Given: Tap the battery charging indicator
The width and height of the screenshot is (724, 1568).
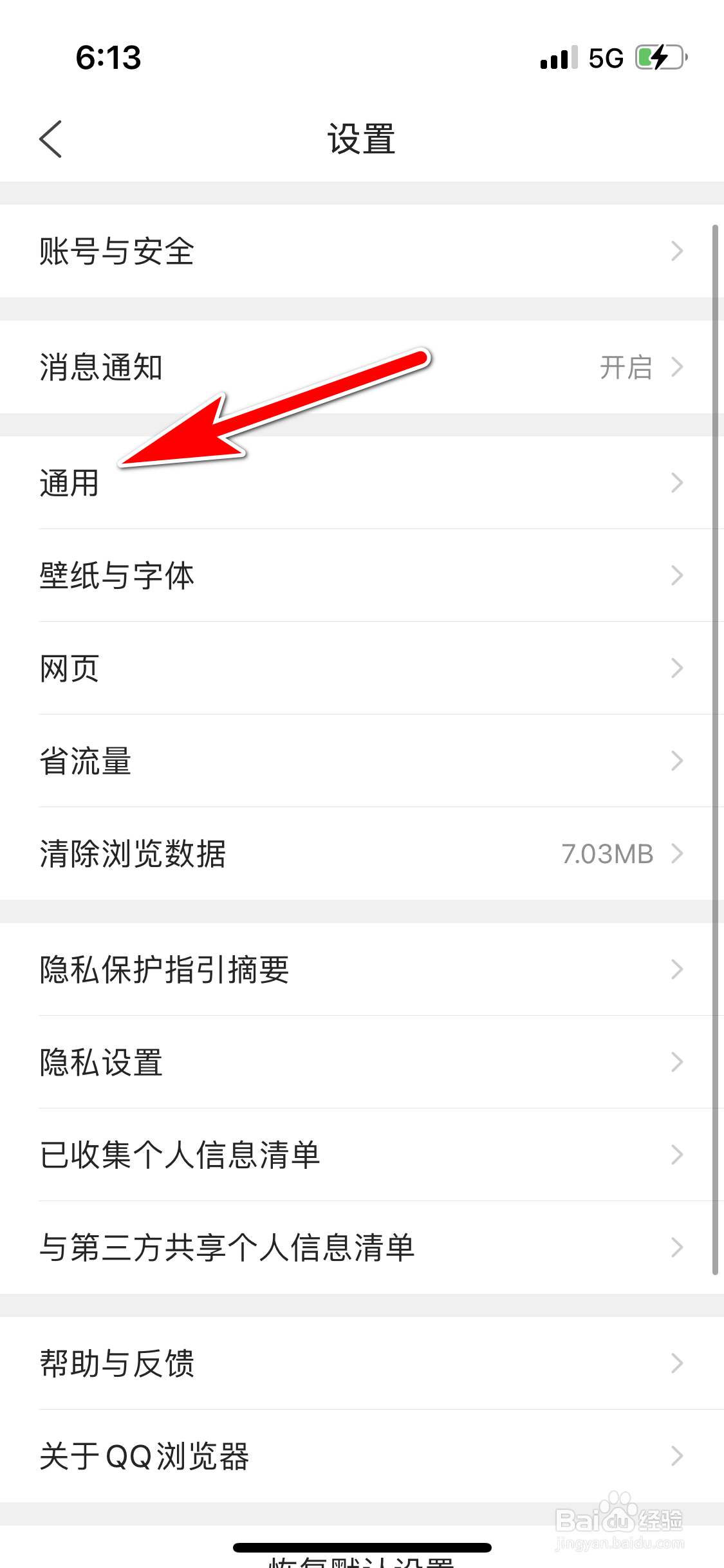Looking at the screenshot, I should click(x=658, y=57).
